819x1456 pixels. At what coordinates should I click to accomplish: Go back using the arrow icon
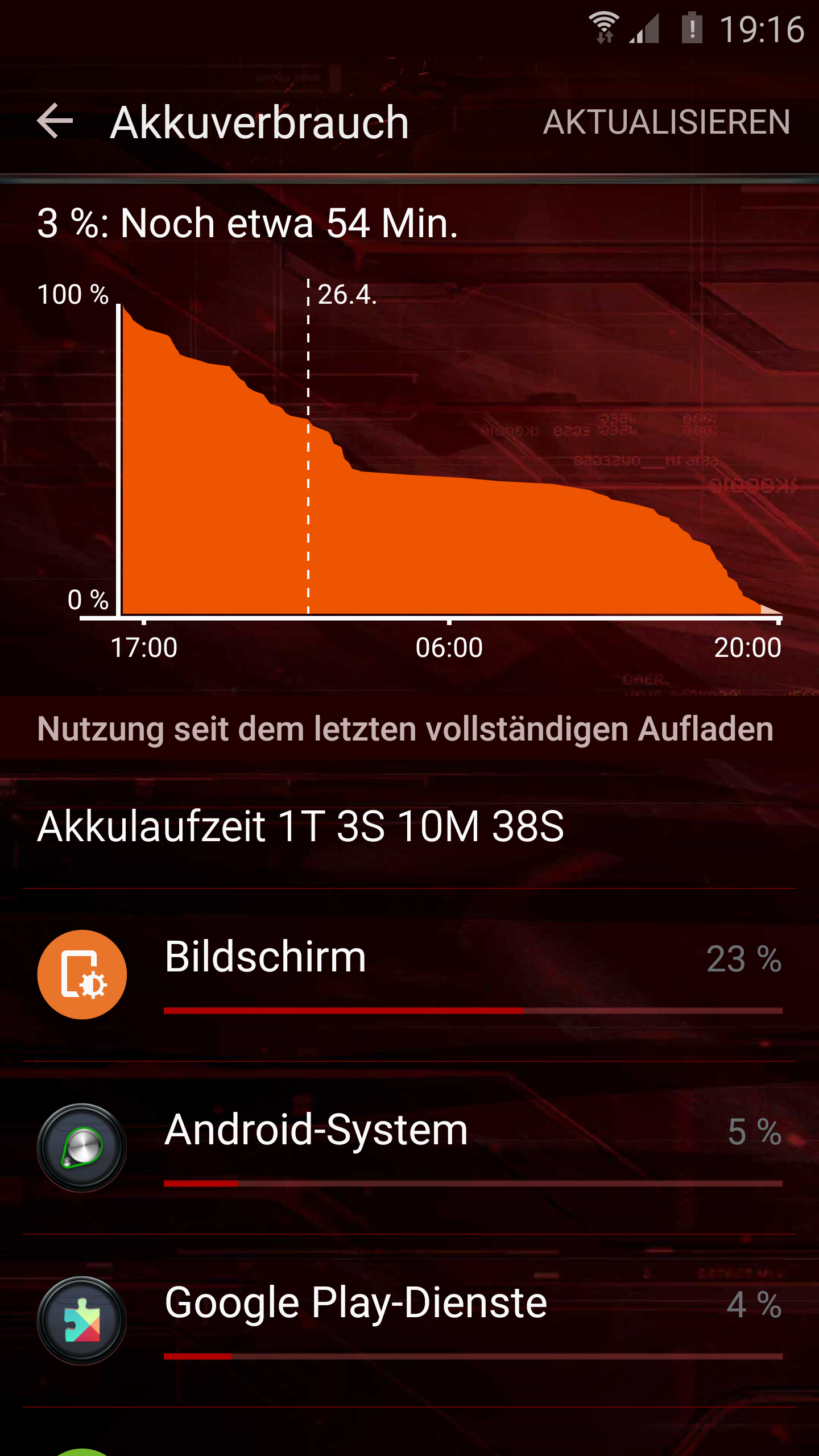(x=55, y=121)
